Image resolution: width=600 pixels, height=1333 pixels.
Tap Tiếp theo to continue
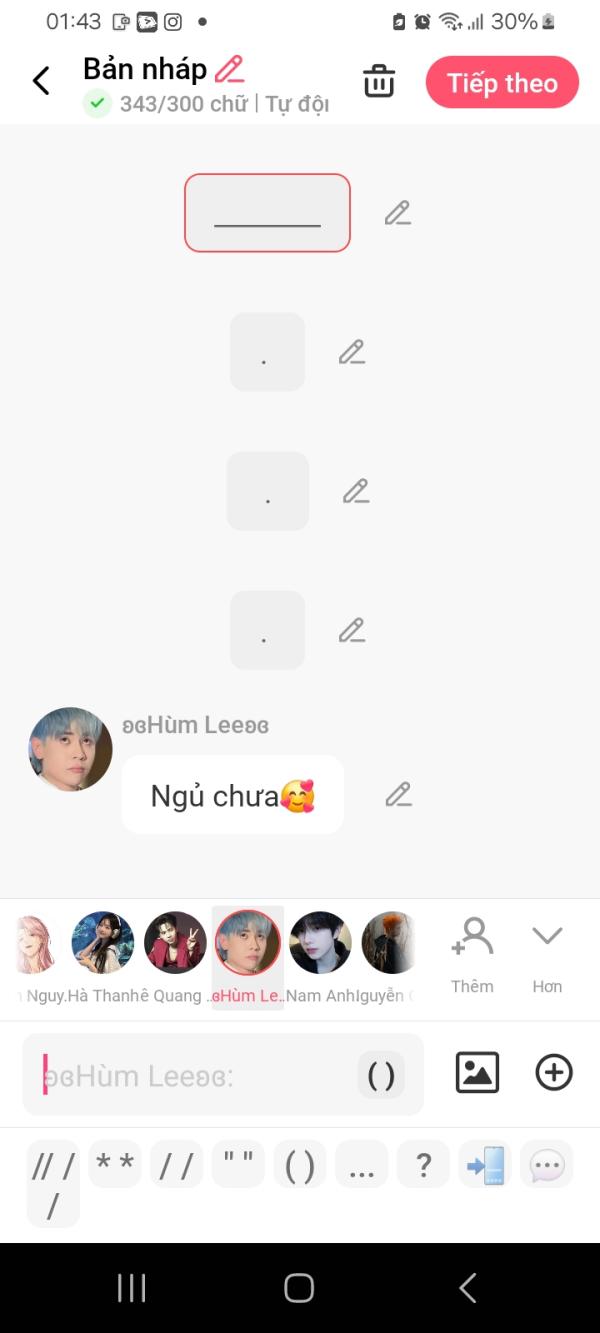point(502,82)
